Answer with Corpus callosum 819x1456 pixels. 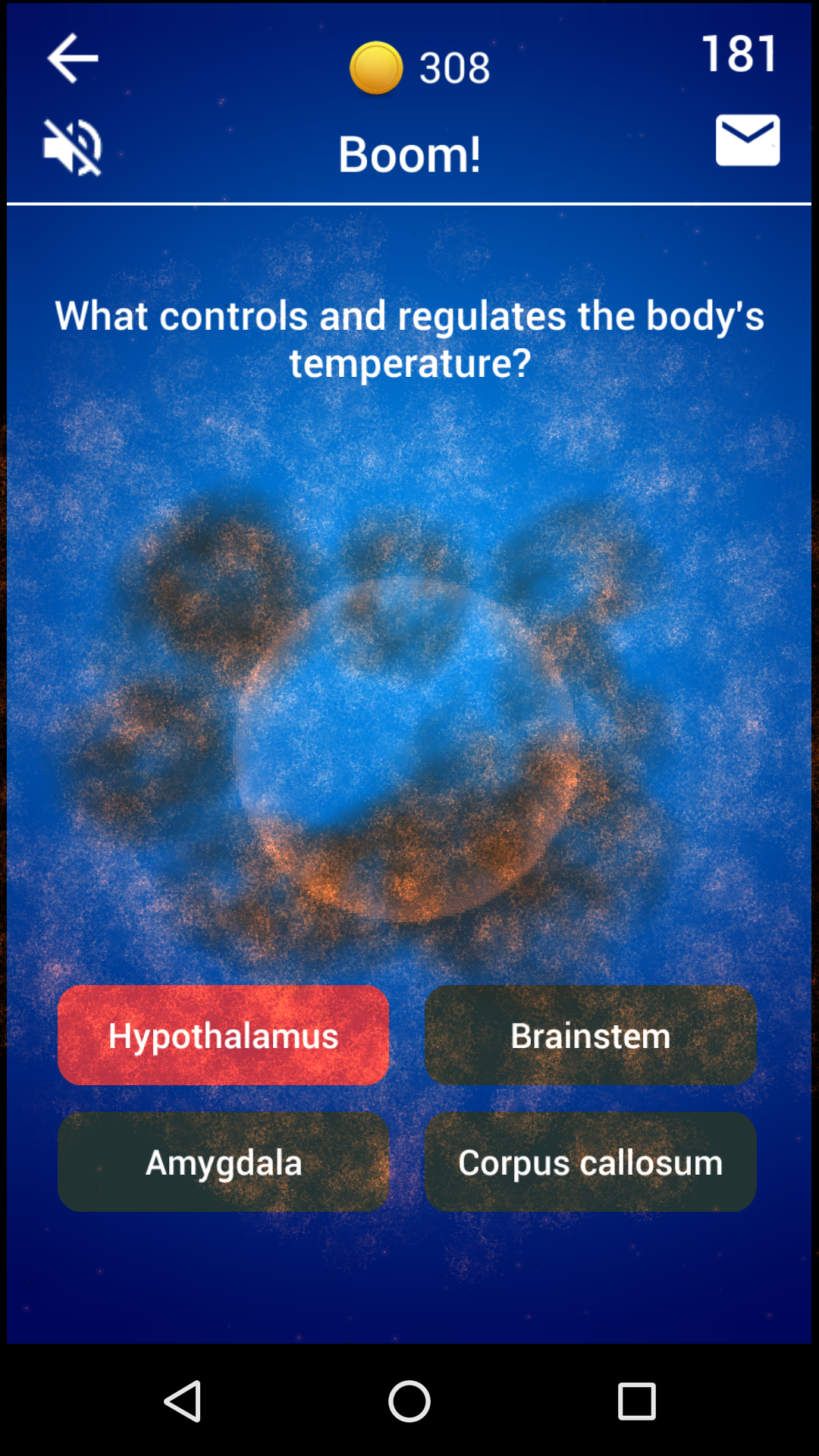click(x=590, y=1162)
